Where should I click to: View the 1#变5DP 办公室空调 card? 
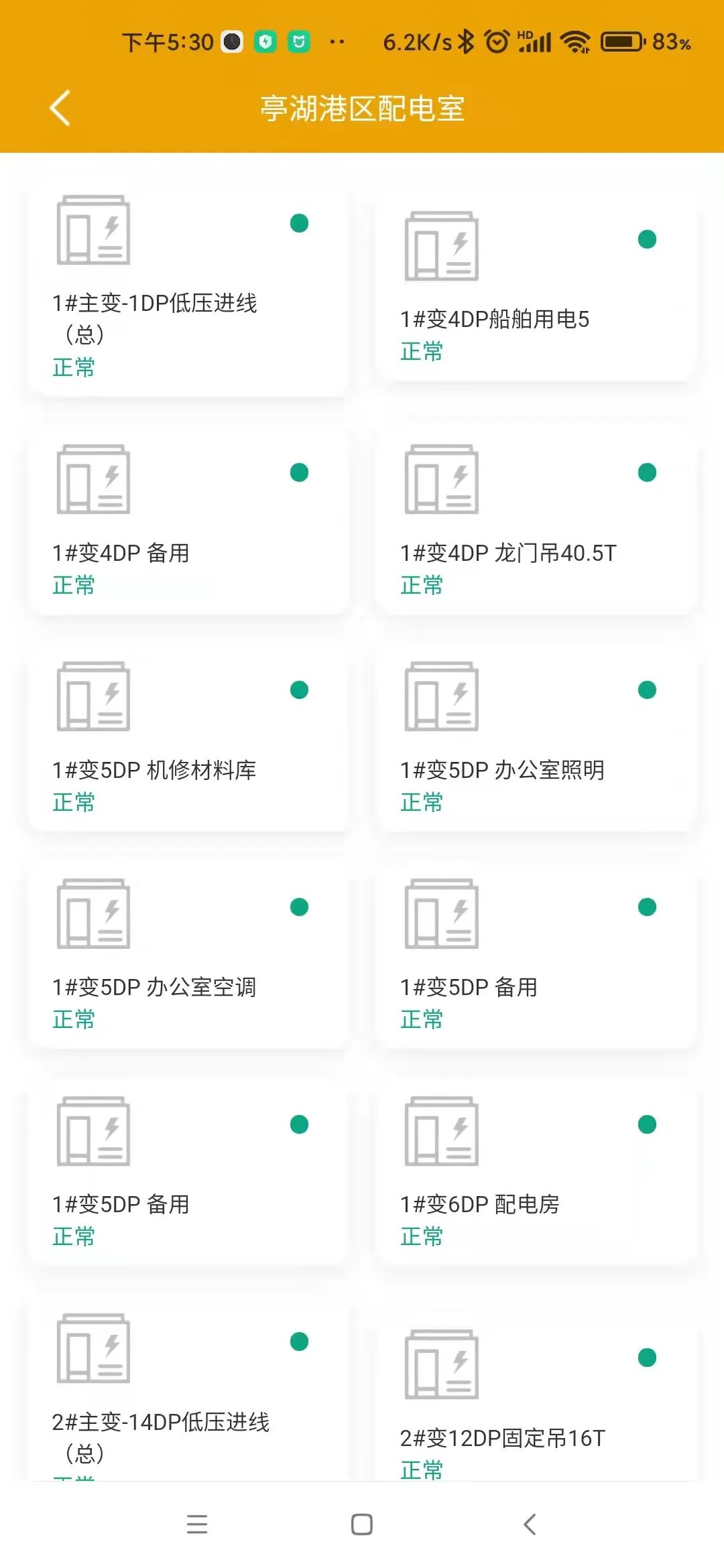[188, 956]
